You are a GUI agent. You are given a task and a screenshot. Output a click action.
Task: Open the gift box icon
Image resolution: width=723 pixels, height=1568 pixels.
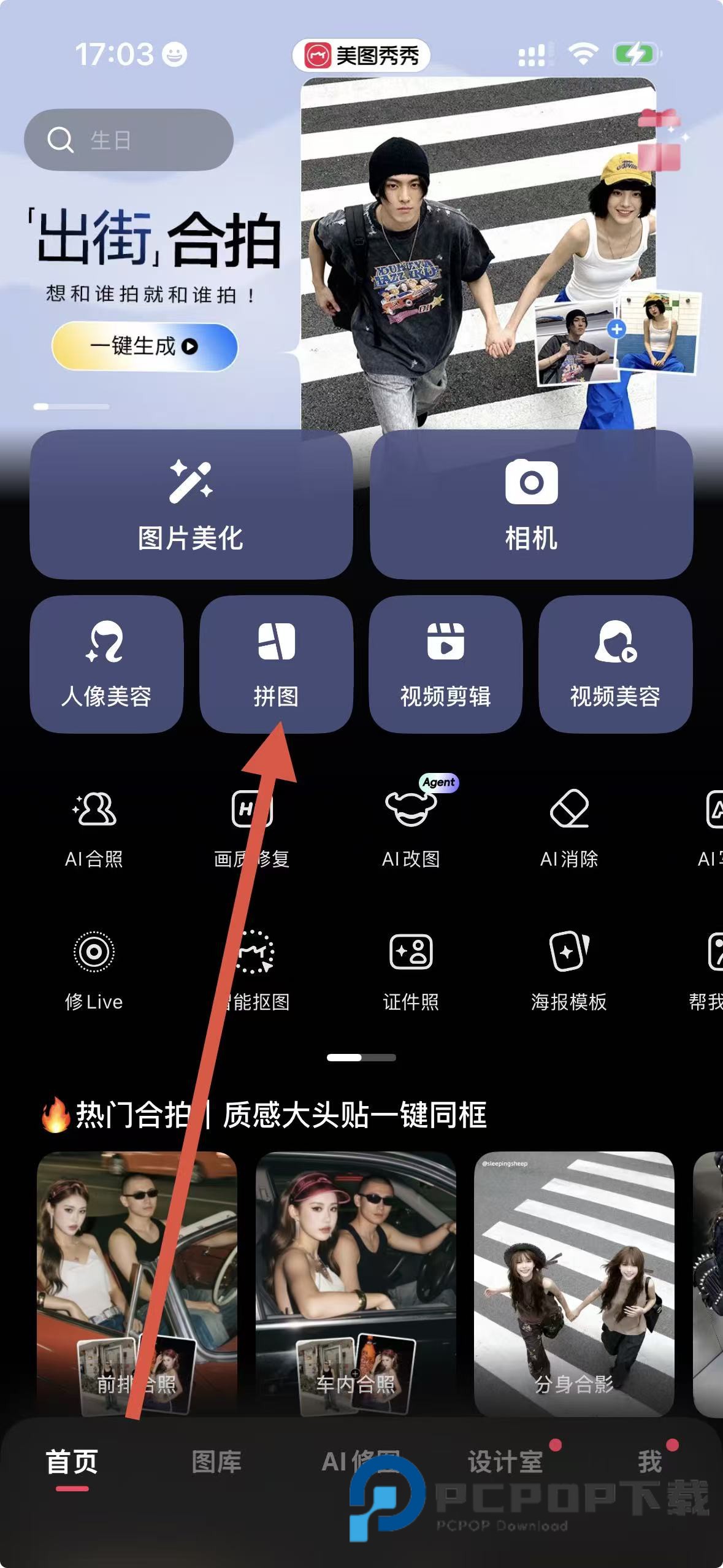point(660,140)
